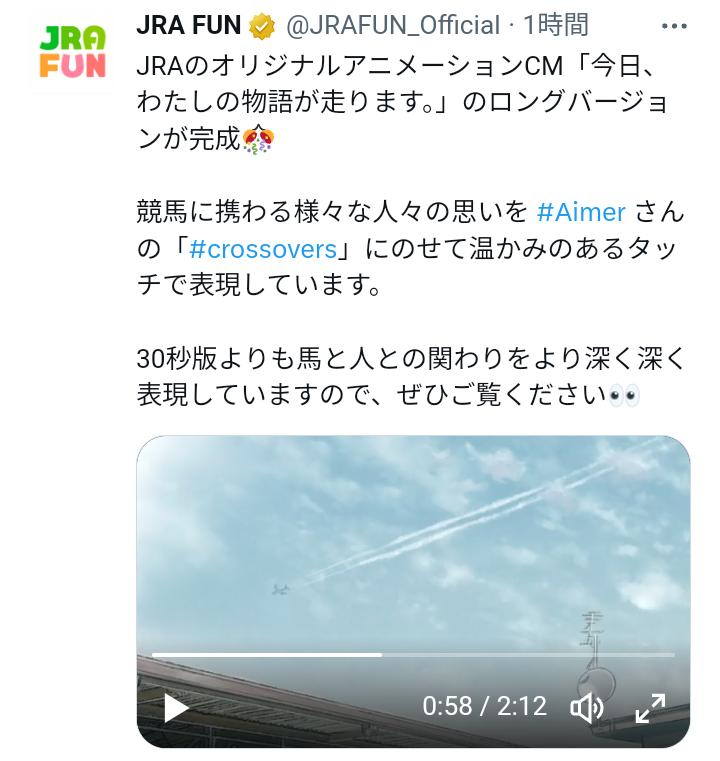Open the #Aimer hashtag
Viewport: 720px width, 761px height.
pos(581,212)
